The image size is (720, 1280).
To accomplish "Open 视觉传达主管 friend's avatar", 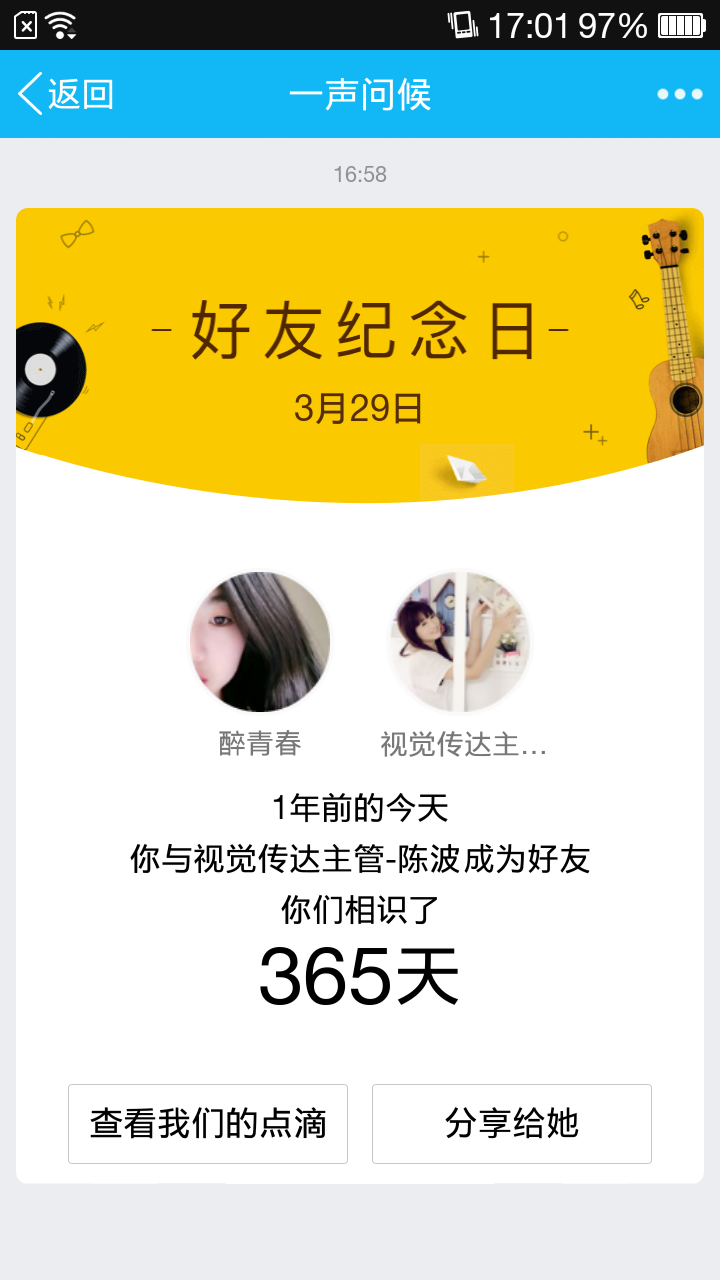I will coord(460,642).
